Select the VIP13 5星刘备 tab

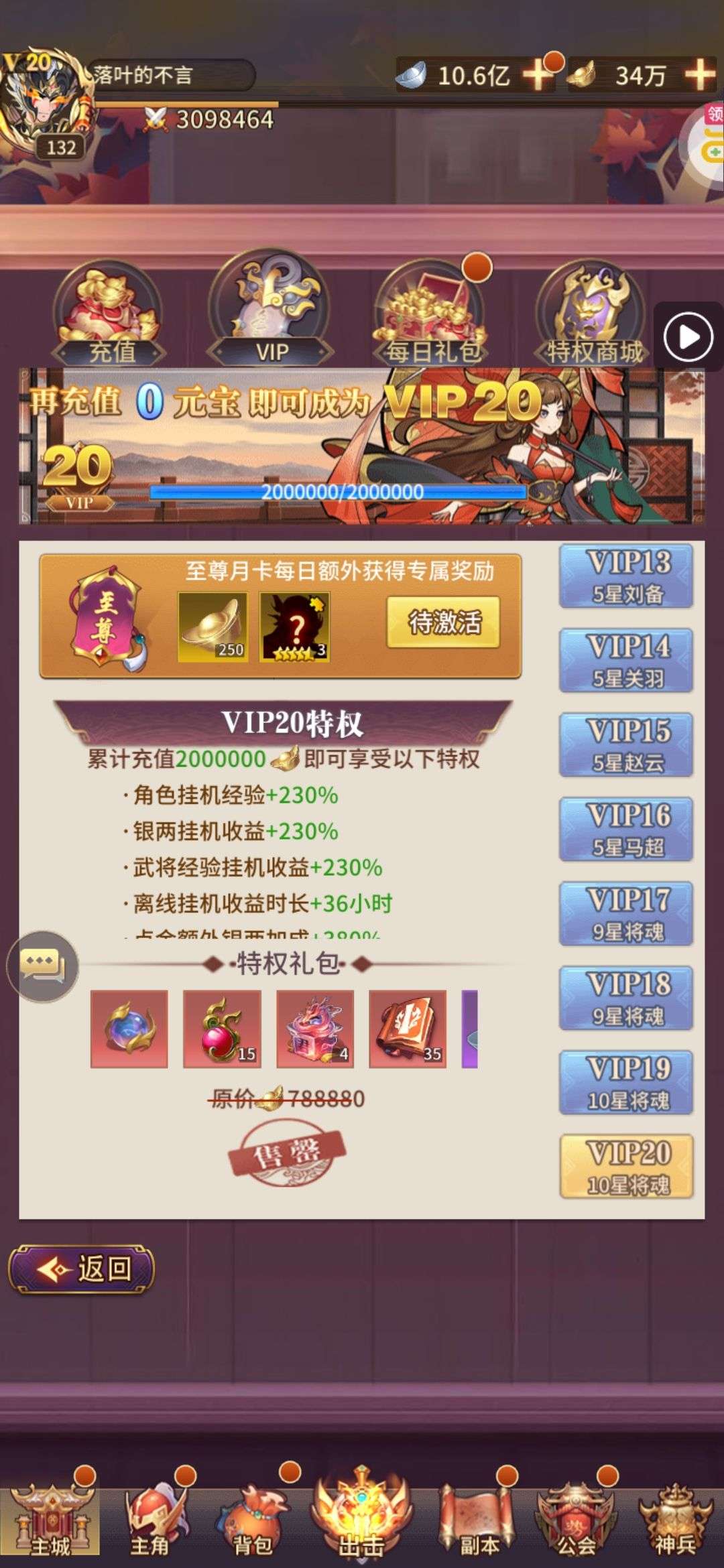(626, 577)
